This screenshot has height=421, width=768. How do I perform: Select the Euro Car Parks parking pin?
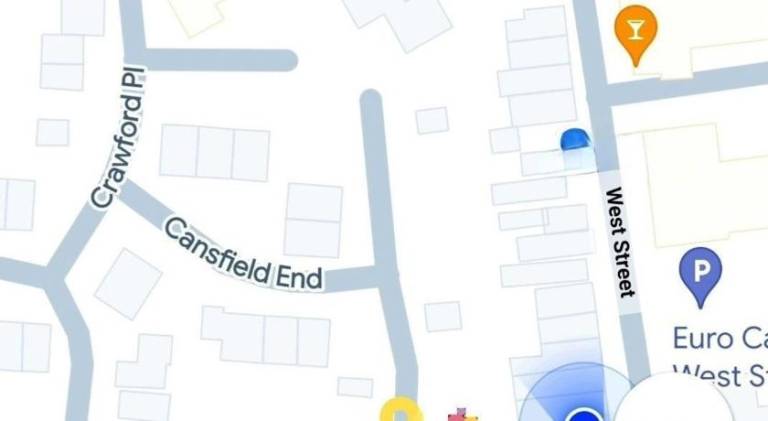(x=700, y=271)
